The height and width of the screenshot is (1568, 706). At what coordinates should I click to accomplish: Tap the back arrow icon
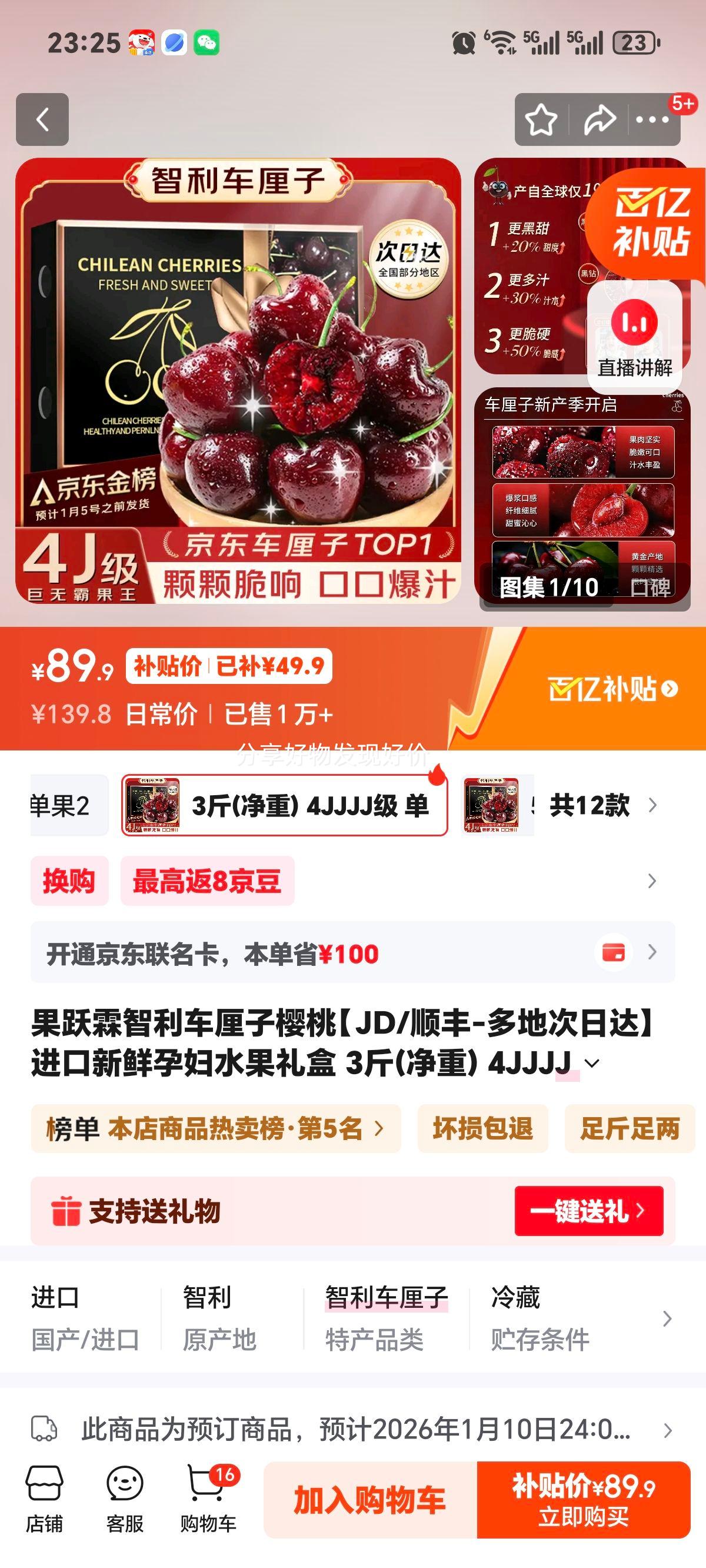(x=42, y=119)
